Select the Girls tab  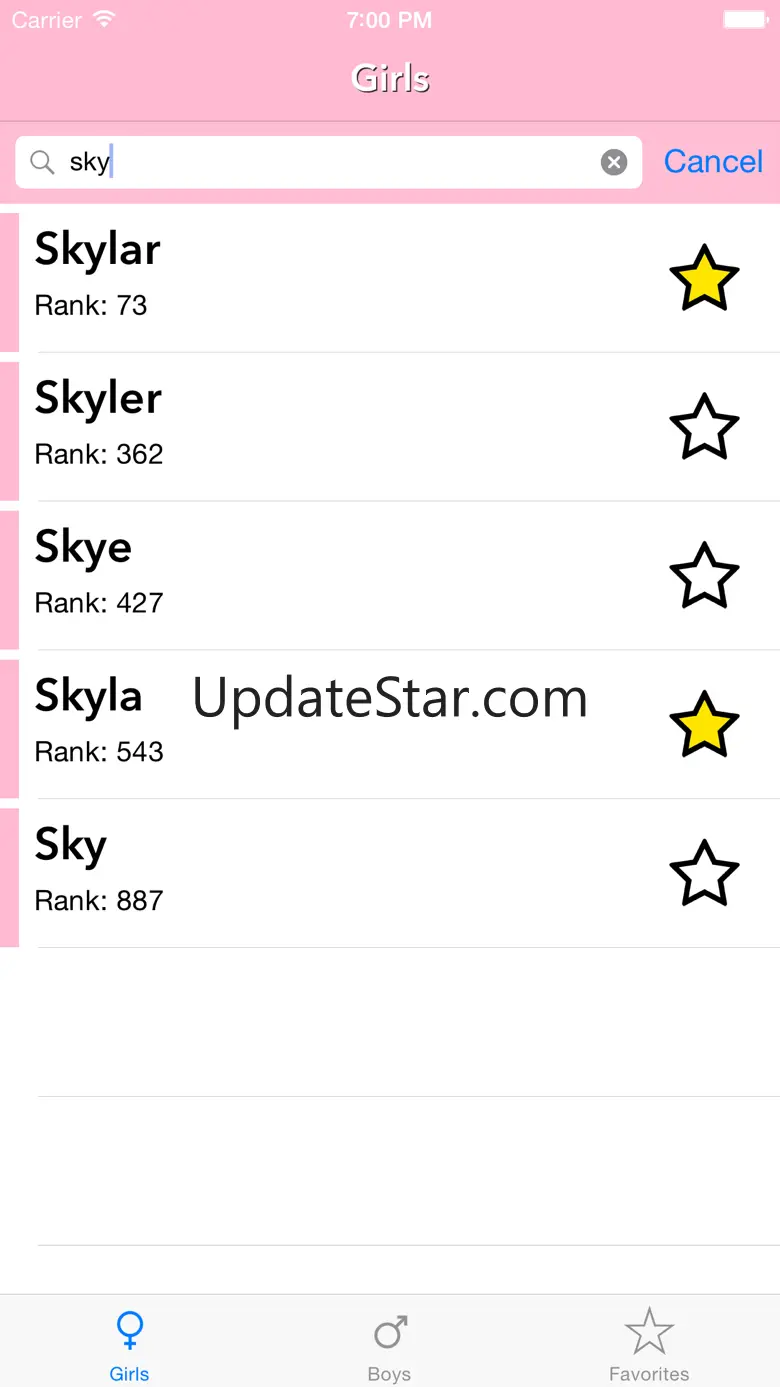click(x=129, y=1345)
